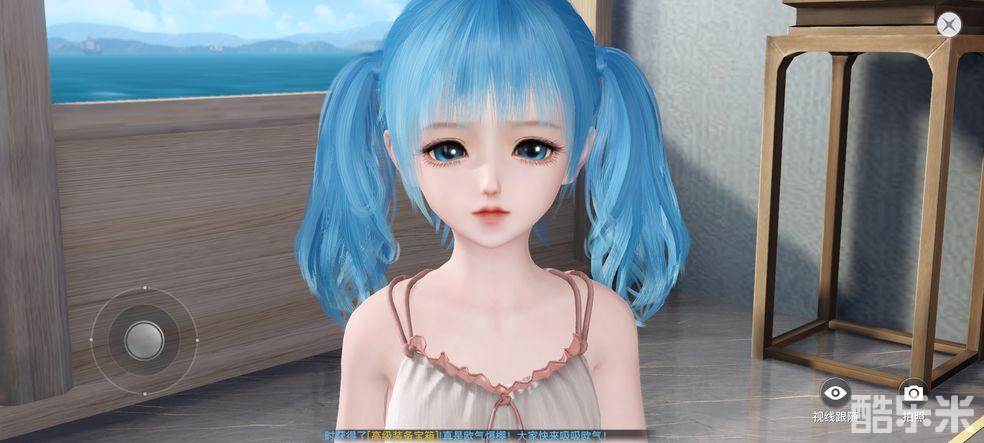
Task: Take a photo with 拍照
Action: pos(912,393)
